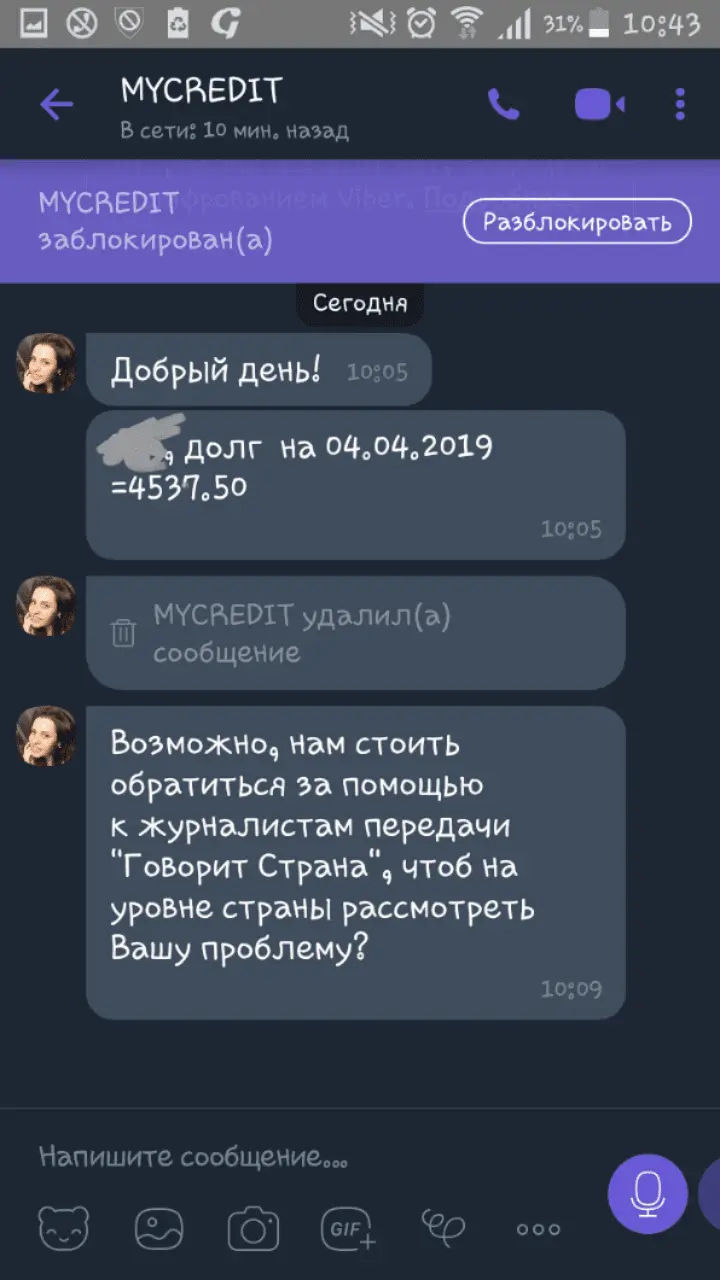
Task: Record a voice message with the microphone
Action: click(x=647, y=1192)
